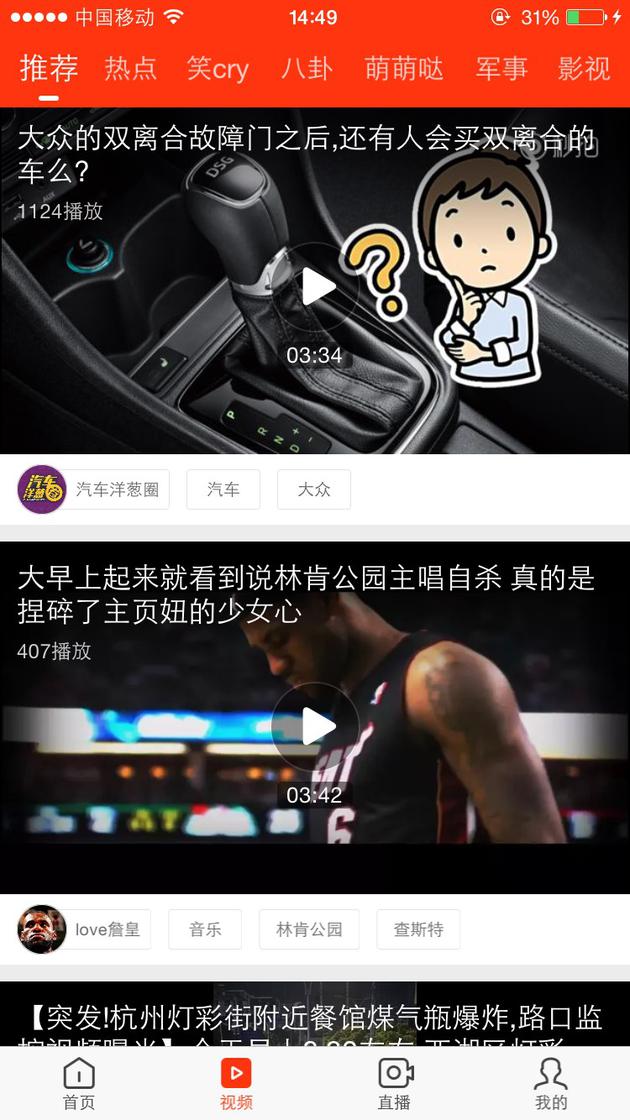Image resolution: width=630 pixels, height=1120 pixels.
Task: Tap the 大众 tag chip
Action: [x=314, y=490]
